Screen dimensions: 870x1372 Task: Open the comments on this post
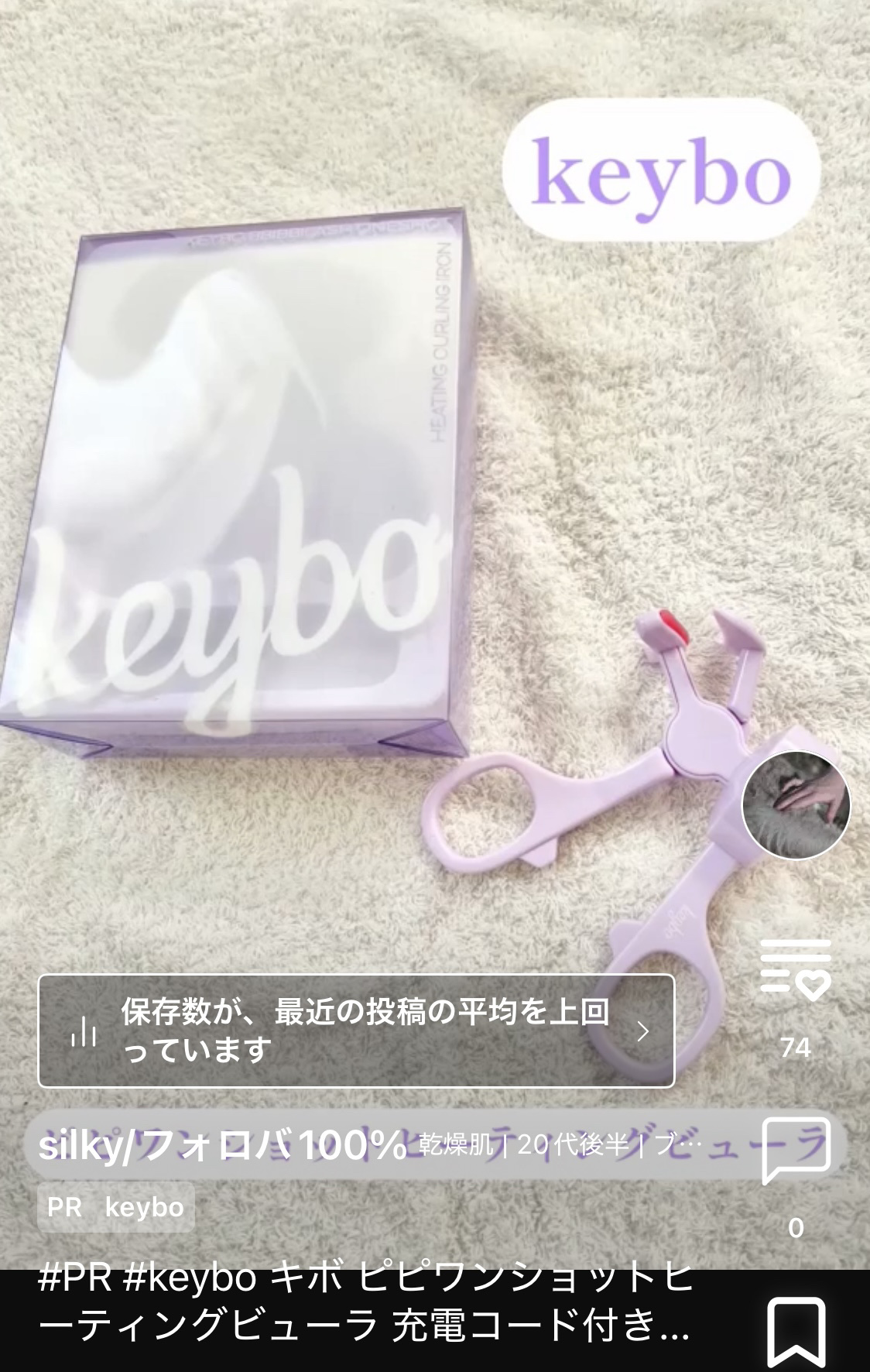[x=796, y=1151]
